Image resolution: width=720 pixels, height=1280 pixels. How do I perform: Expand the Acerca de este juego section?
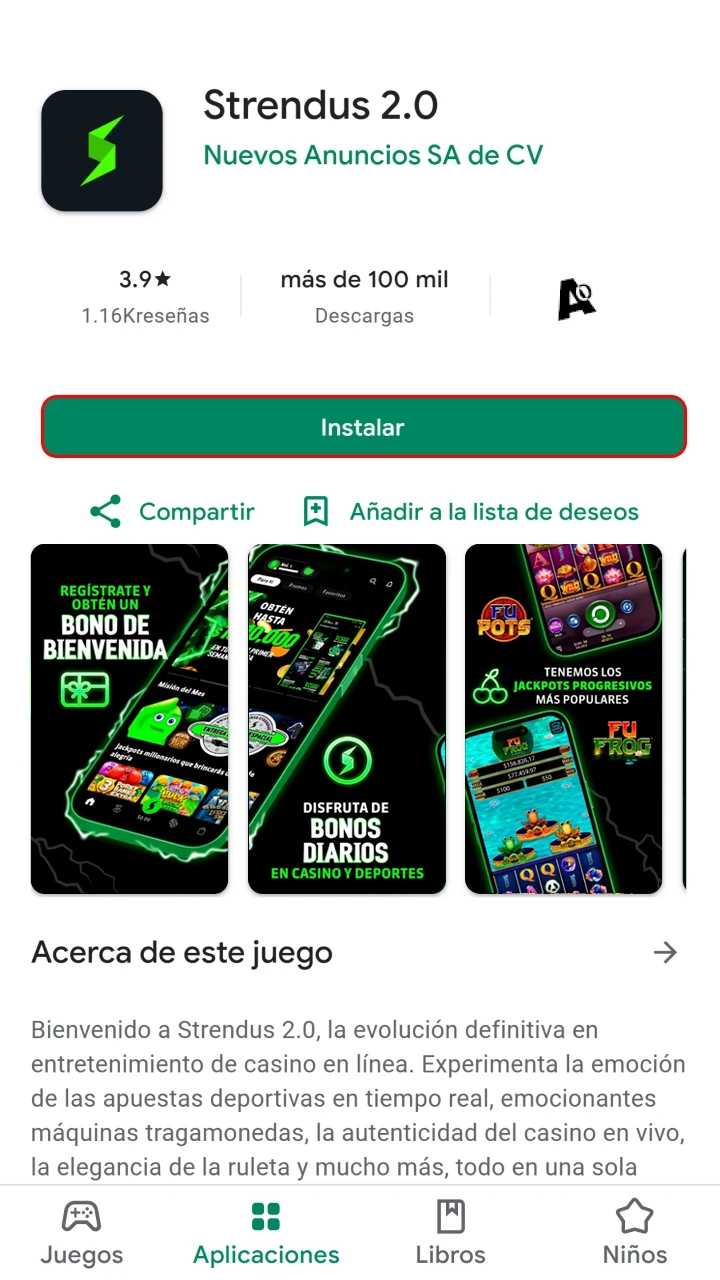(x=665, y=952)
